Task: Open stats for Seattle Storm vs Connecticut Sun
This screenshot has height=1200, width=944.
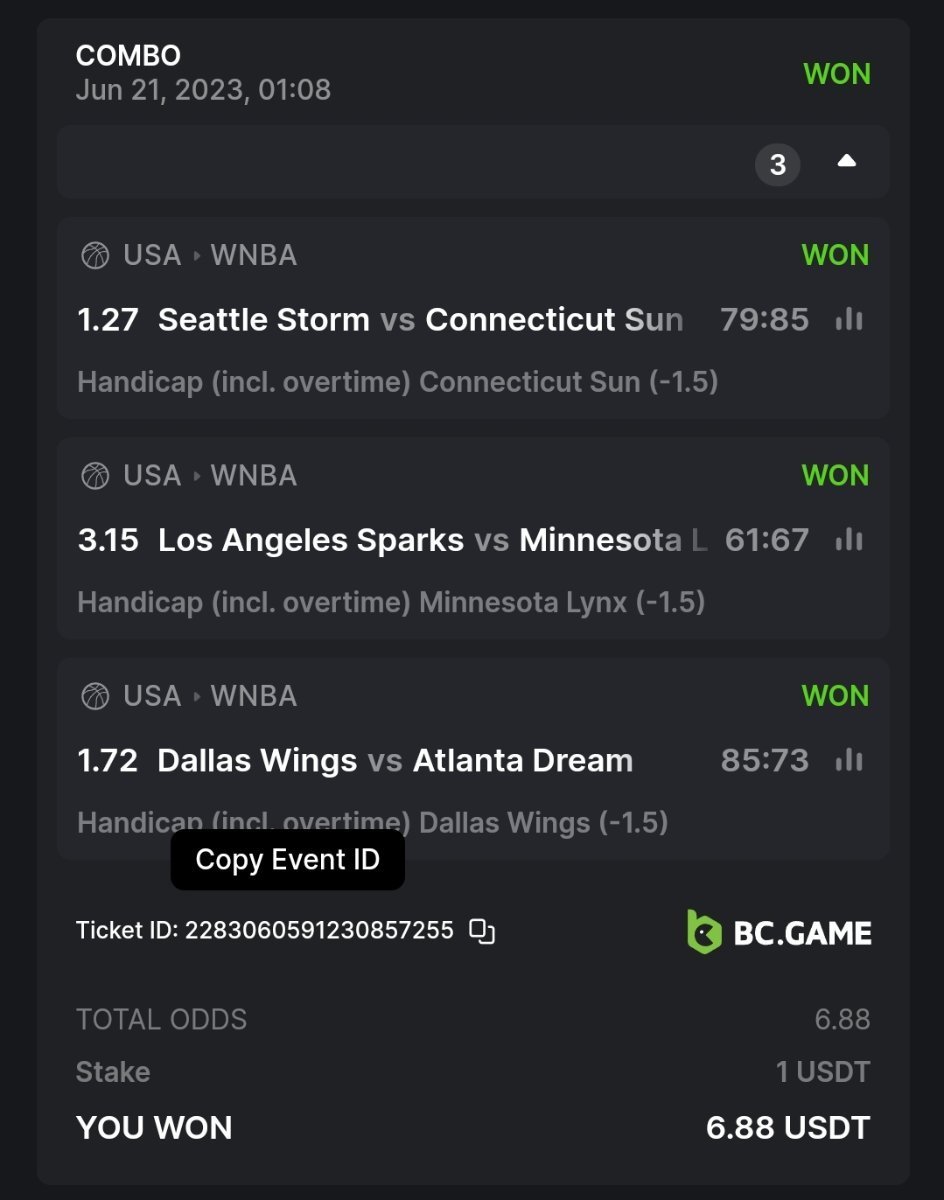Action: (849, 320)
